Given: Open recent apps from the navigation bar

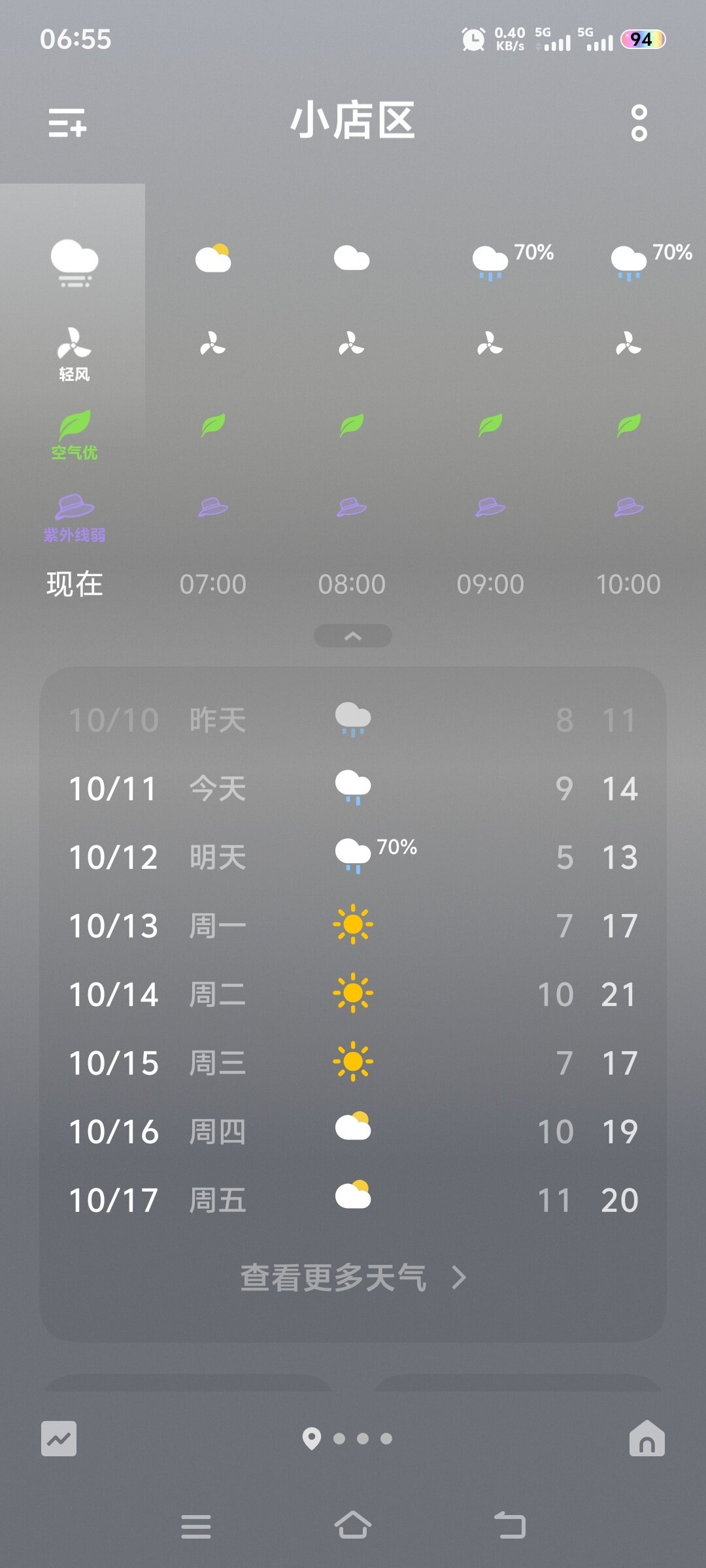Looking at the screenshot, I should point(196,1526).
